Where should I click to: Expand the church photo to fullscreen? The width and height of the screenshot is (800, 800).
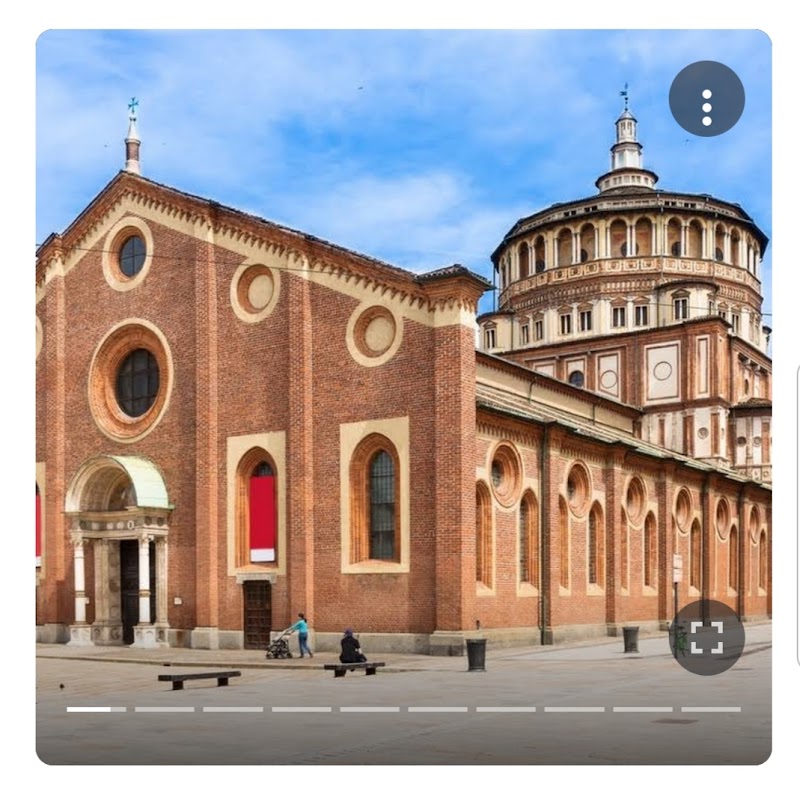706,637
